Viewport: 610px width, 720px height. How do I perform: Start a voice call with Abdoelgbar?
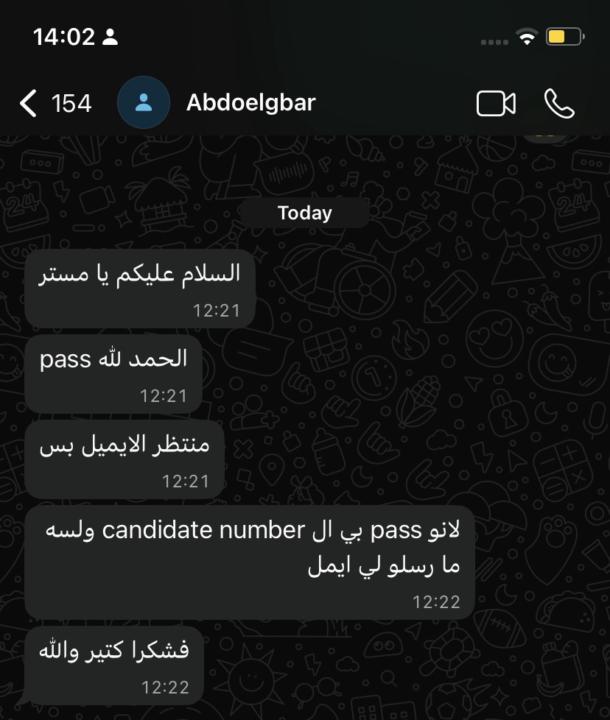tap(559, 102)
